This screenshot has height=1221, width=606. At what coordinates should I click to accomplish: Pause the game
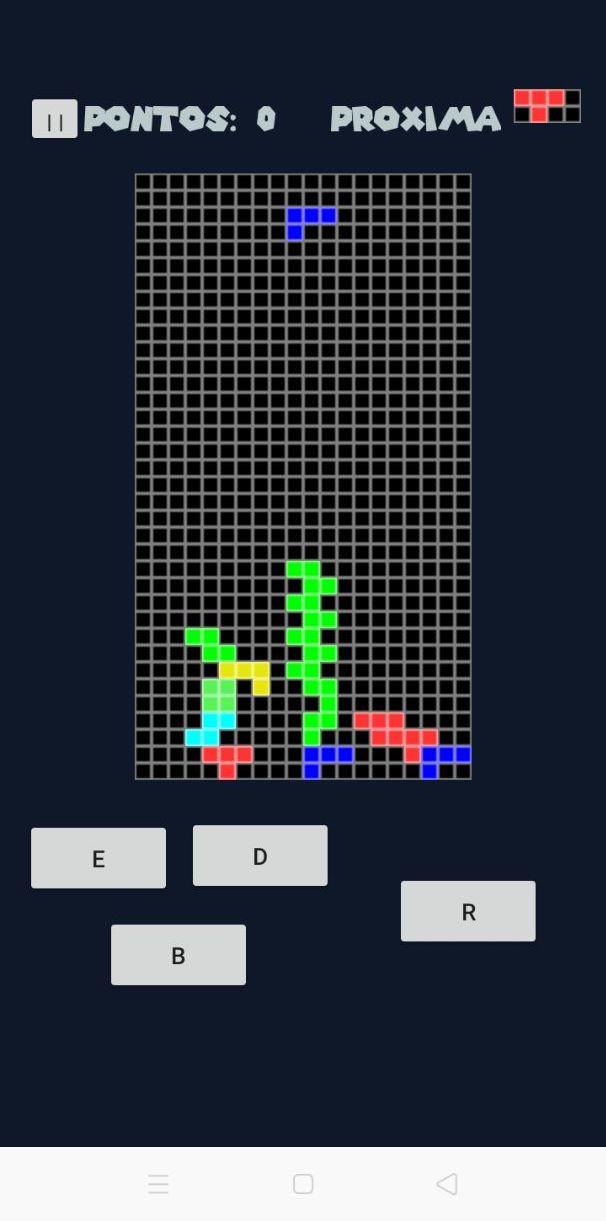(x=54, y=119)
